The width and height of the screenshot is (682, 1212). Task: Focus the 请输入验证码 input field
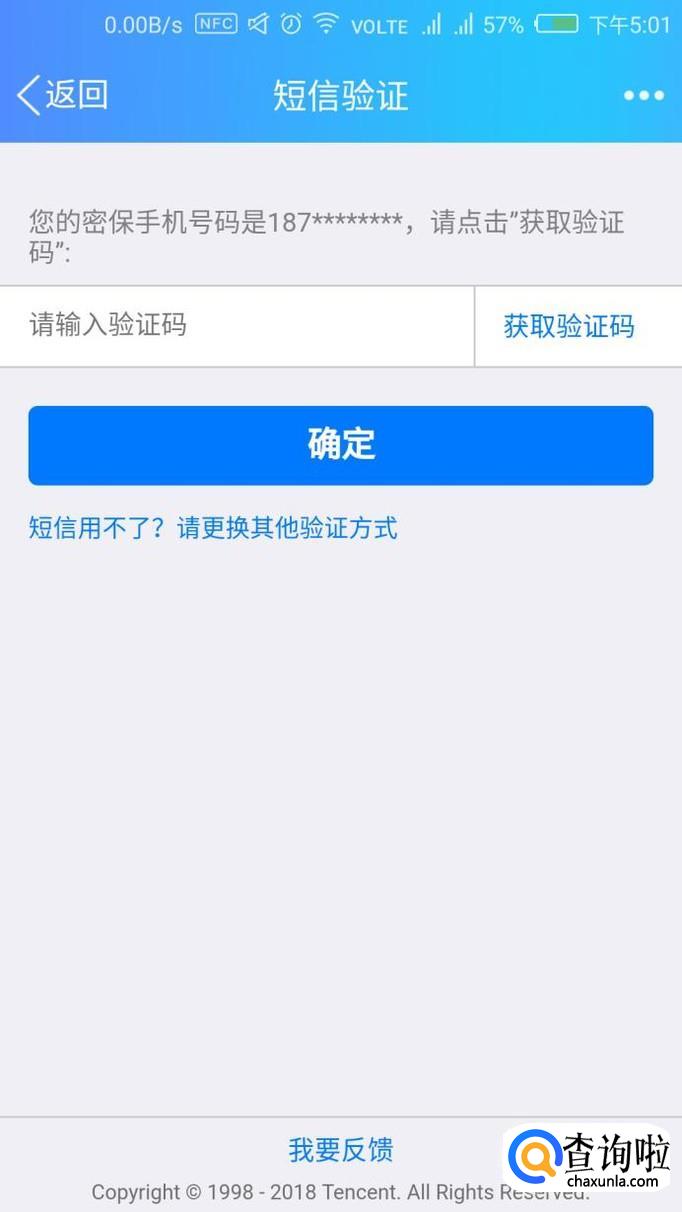(237, 326)
